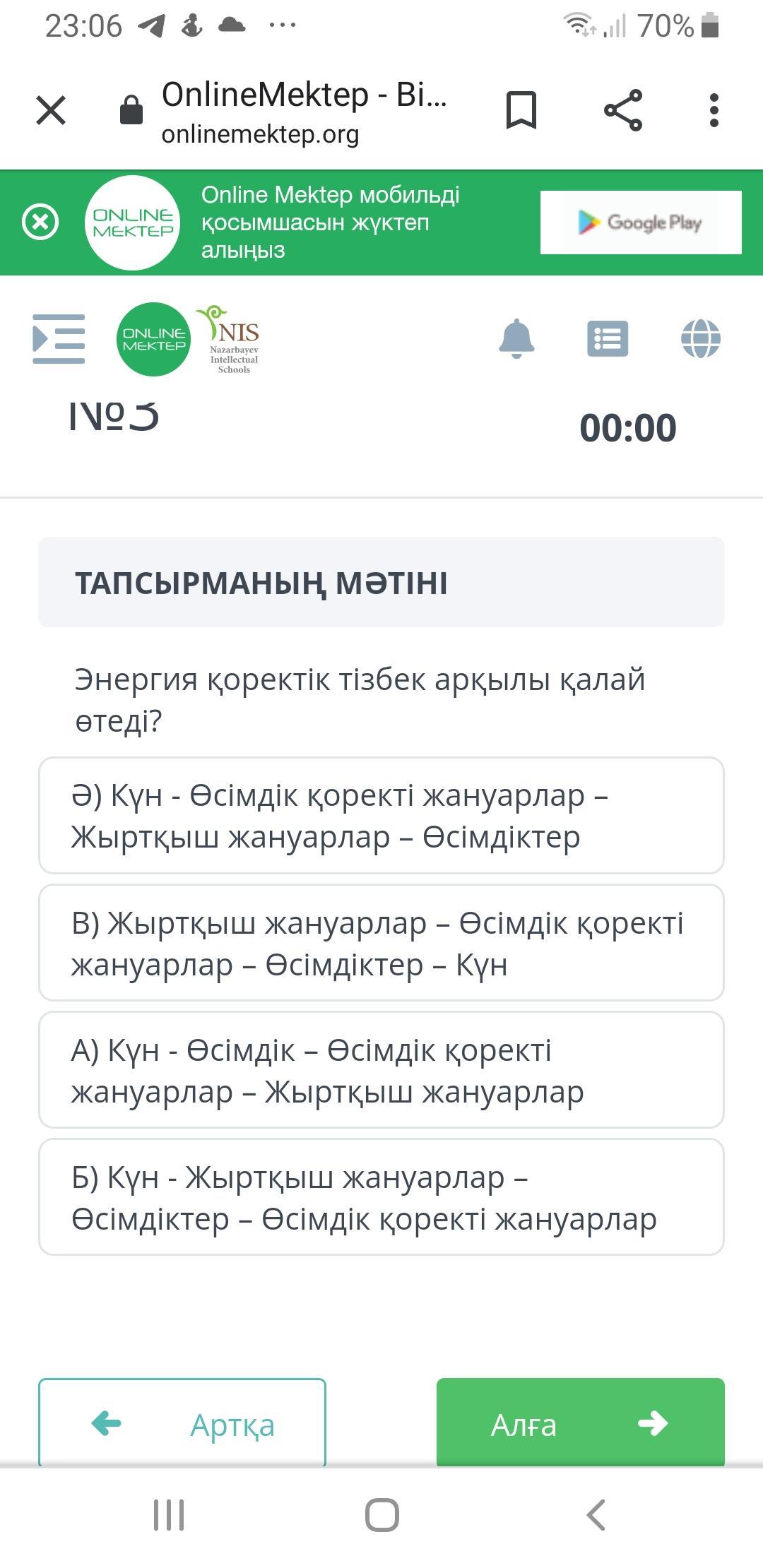Continue with the Алға button

581,1423
